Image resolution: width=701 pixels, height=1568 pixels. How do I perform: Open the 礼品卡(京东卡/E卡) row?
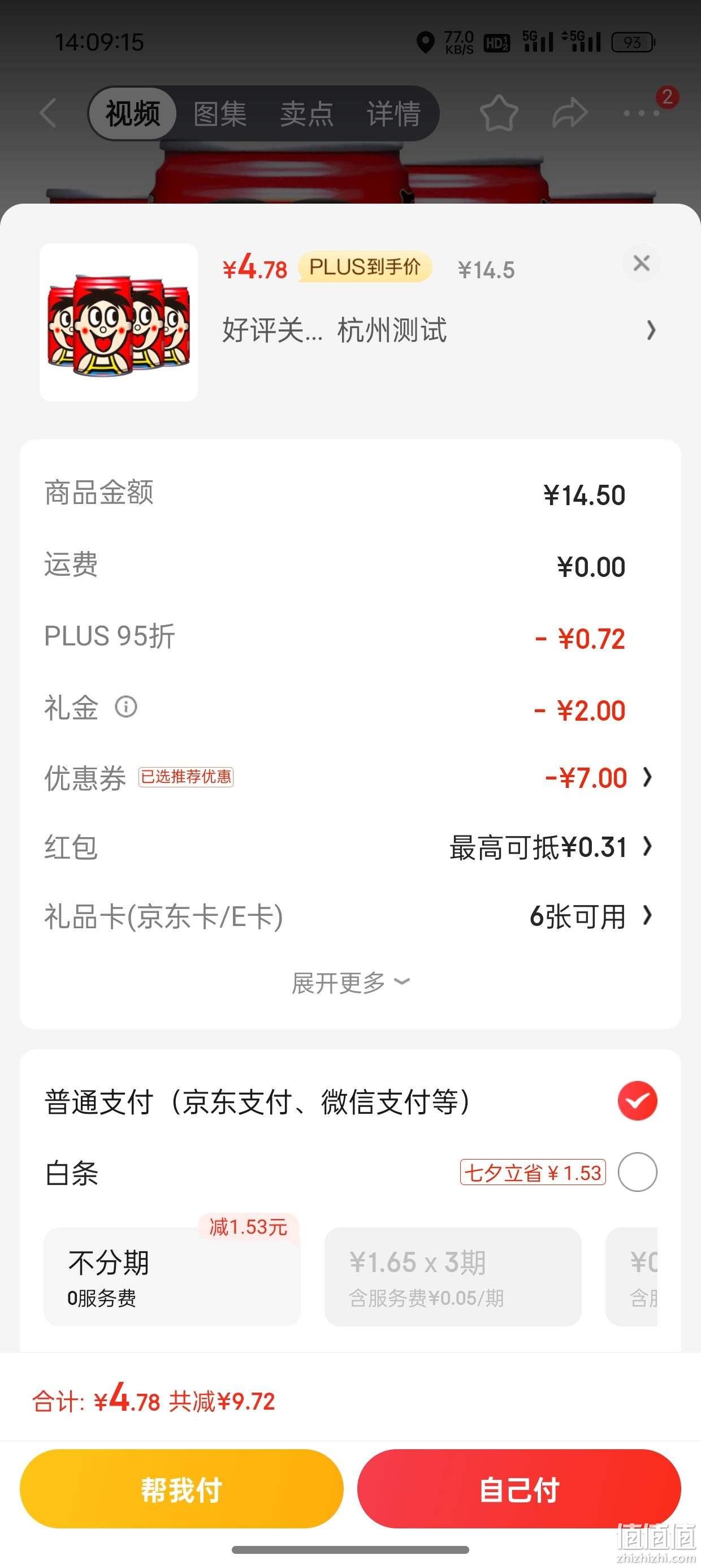350,916
